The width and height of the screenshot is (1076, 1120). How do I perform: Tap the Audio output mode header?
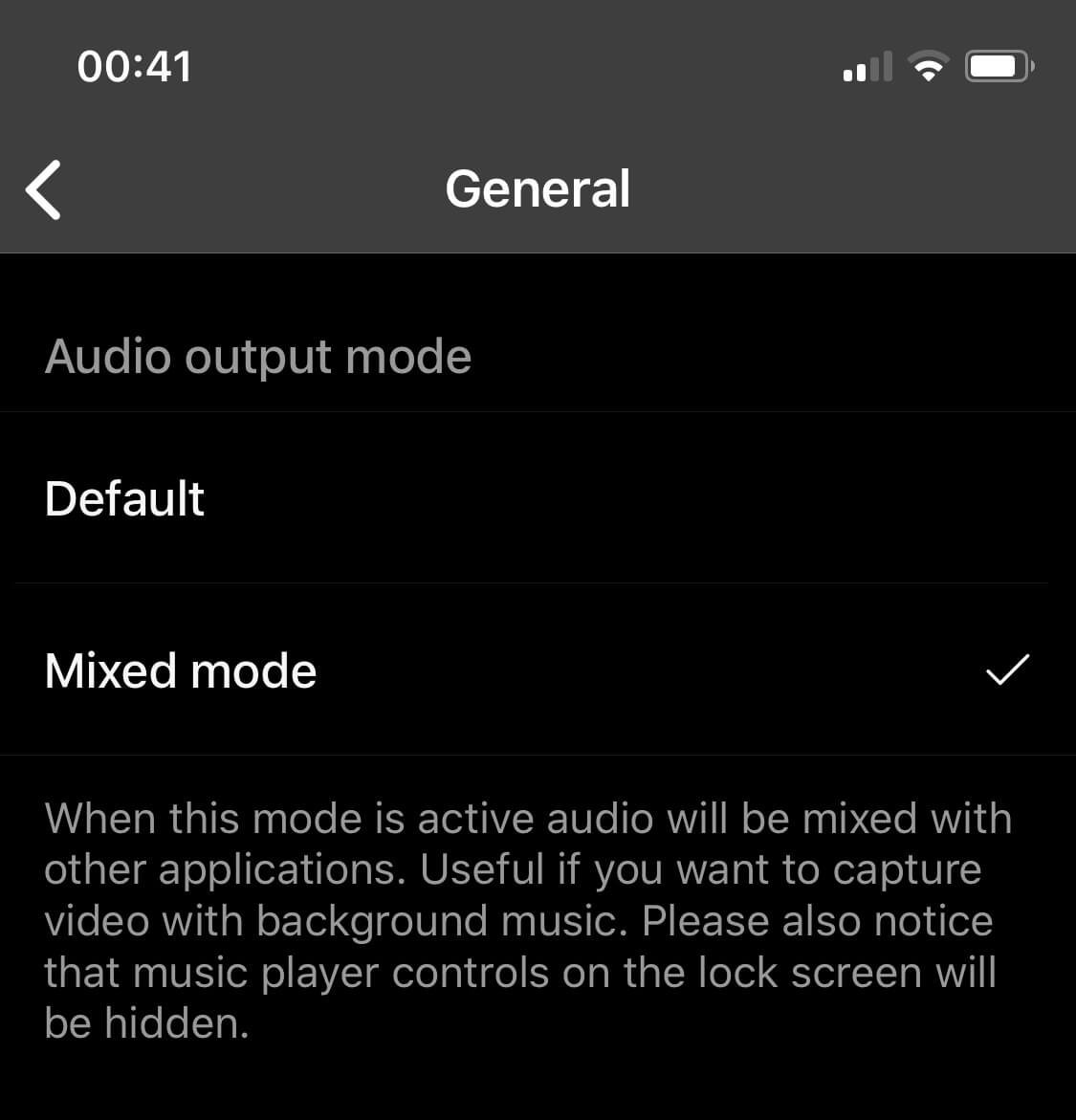[258, 356]
